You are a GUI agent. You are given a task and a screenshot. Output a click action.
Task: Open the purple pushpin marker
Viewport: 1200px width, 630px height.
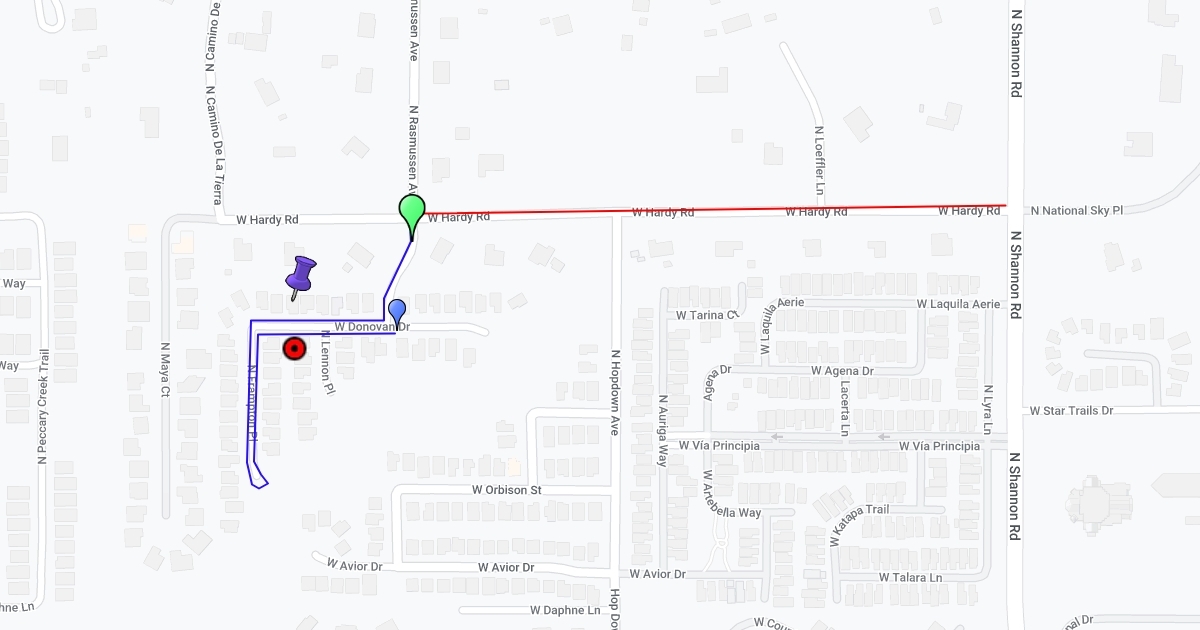click(301, 274)
